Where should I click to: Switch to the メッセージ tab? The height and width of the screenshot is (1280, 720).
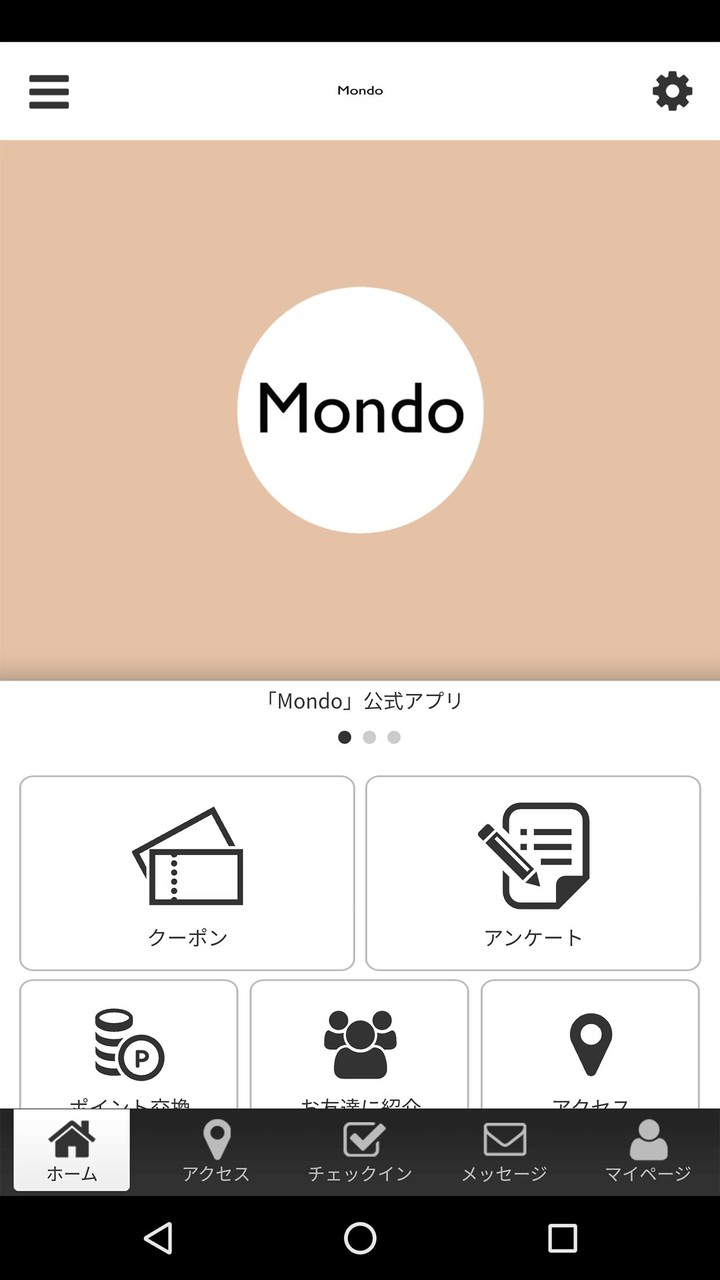coord(504,1151)
